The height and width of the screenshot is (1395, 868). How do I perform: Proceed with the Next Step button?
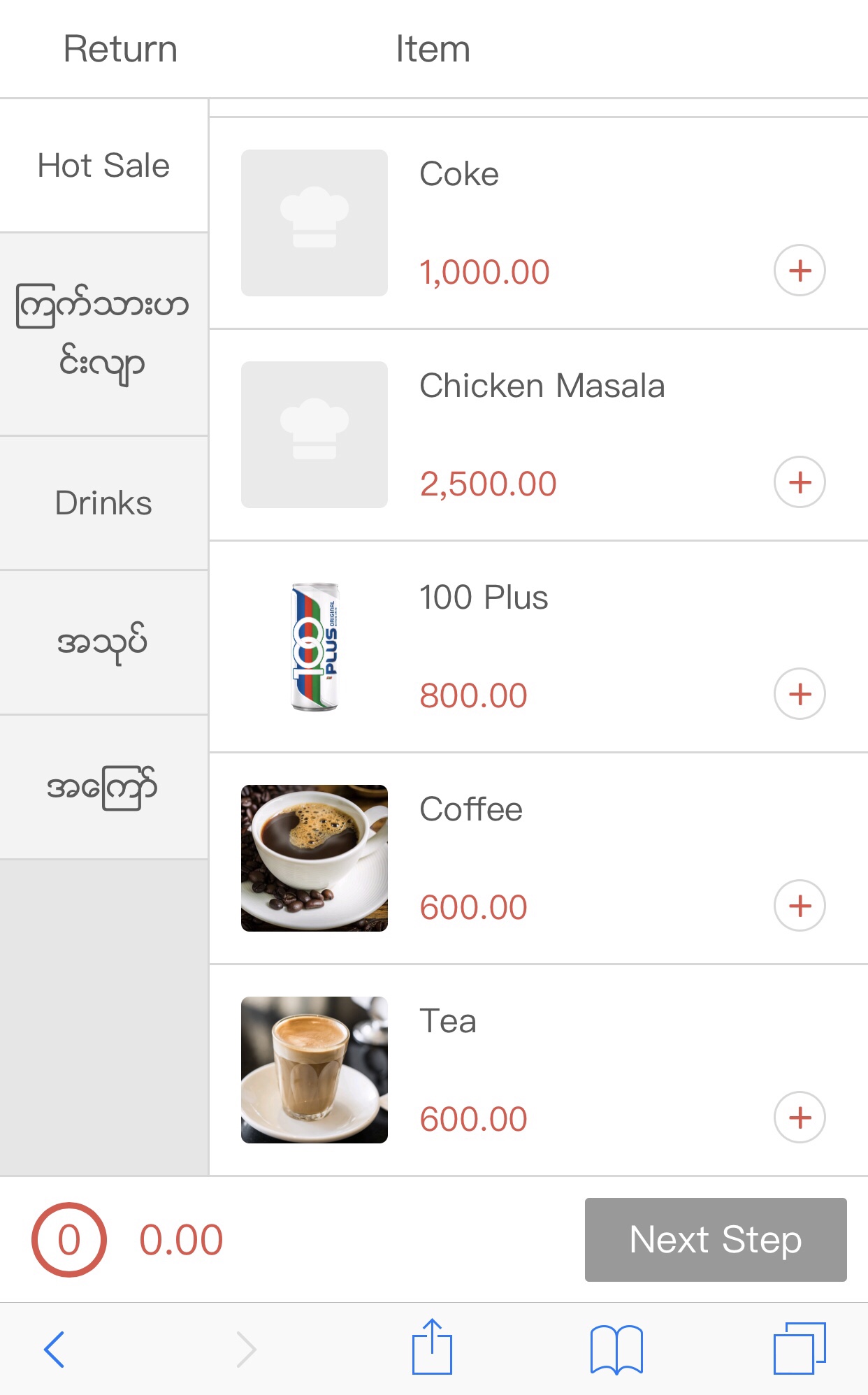[715, 1240]
